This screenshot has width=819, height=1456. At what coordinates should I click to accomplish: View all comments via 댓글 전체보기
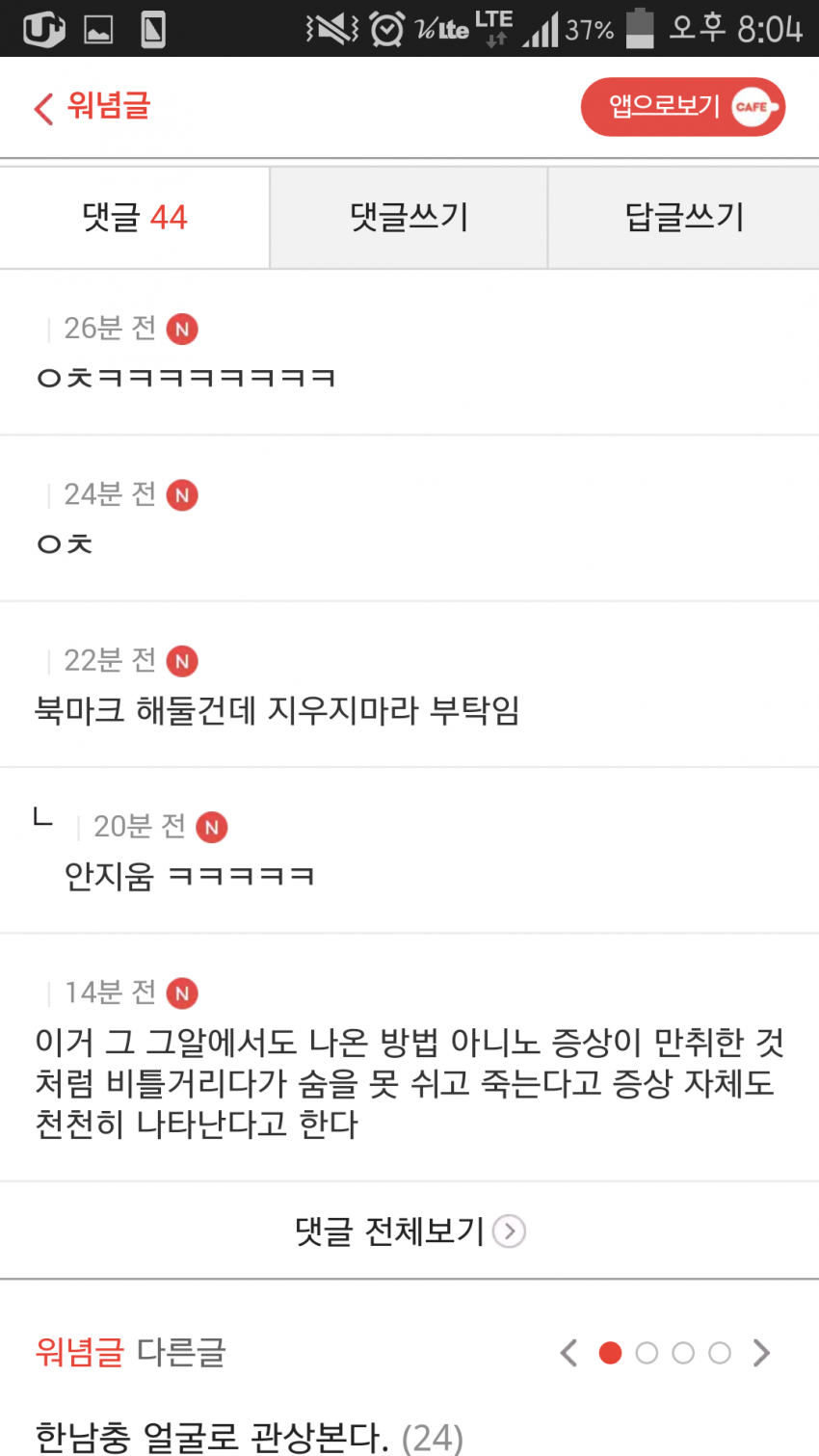click(x=409, y=1231)
